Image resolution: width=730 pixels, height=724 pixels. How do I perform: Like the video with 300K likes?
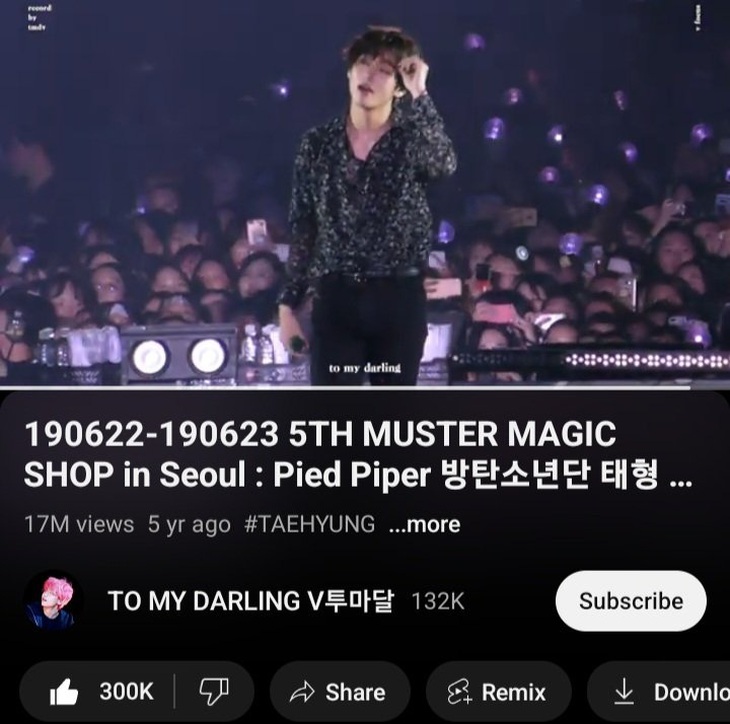point(100,691)
